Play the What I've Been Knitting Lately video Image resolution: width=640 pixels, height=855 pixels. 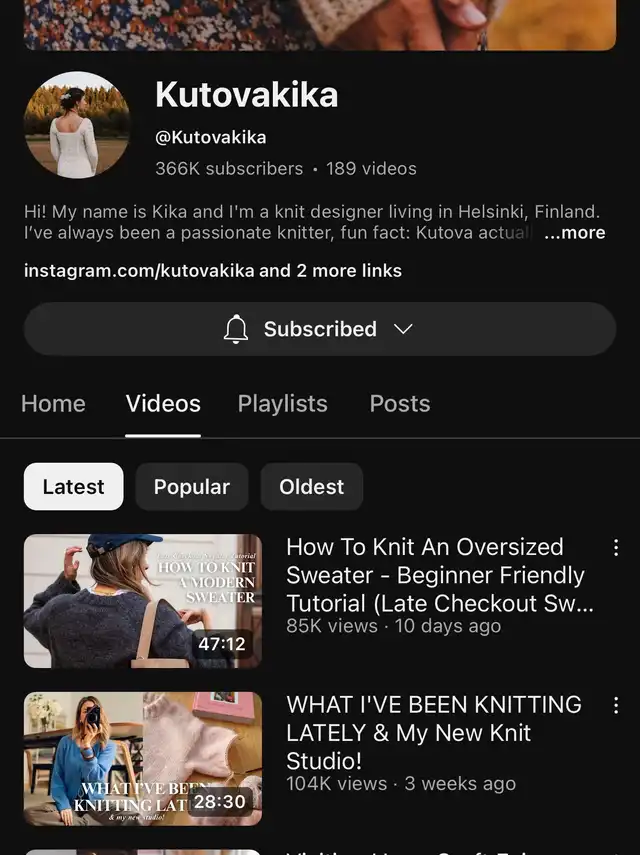pyautogui.click(x=143, y=758)
